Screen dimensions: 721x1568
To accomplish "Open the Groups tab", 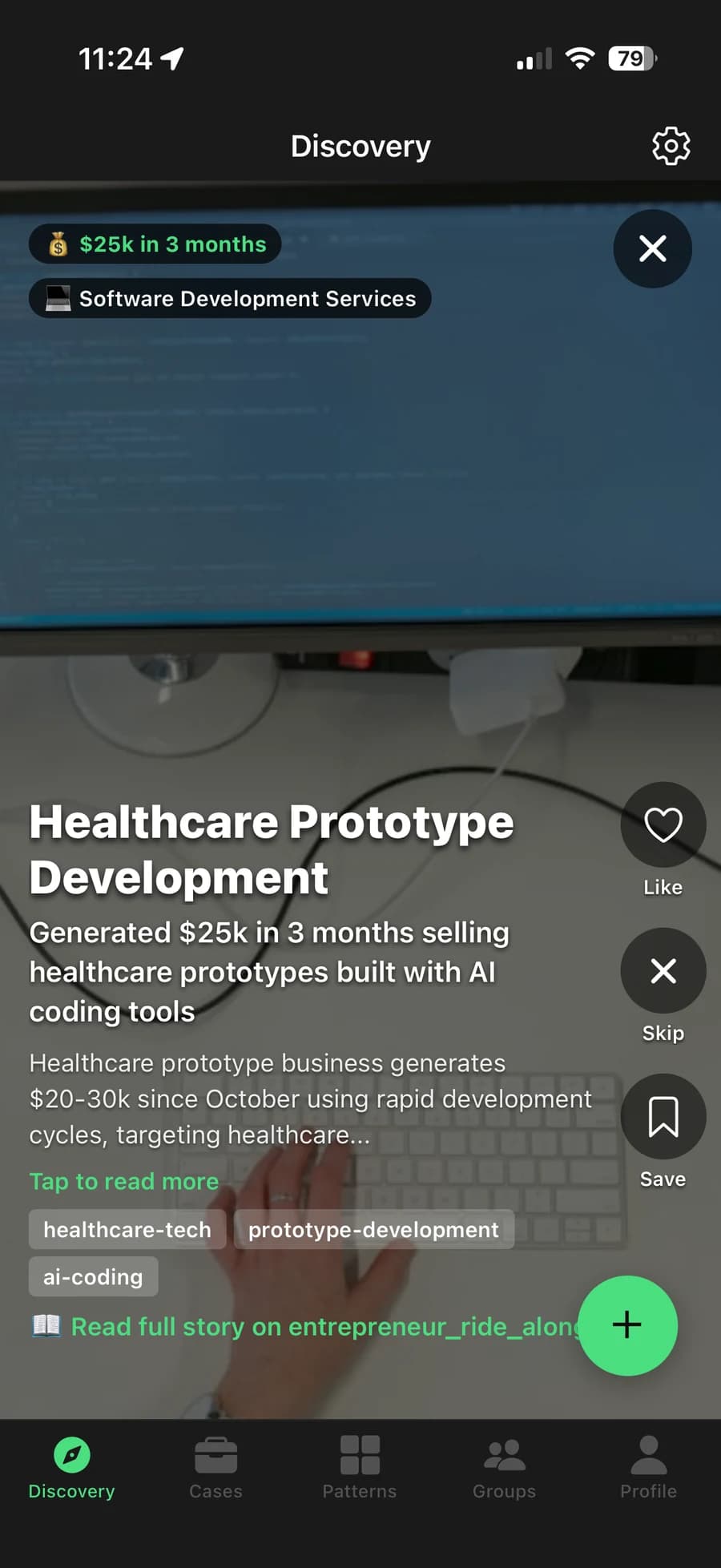I will point(504,1468).
